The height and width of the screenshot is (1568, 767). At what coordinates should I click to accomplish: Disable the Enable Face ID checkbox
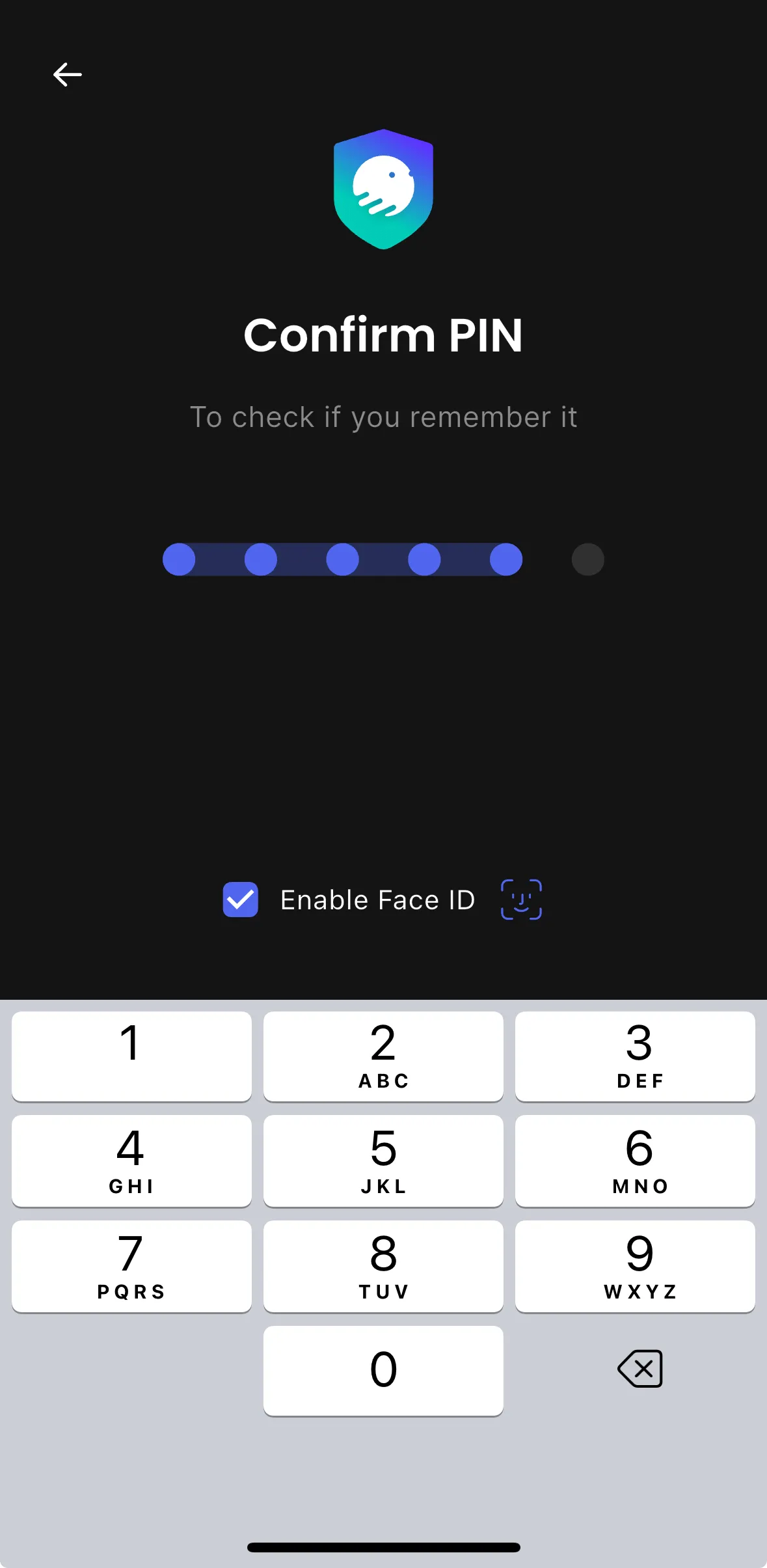(241, 899)
